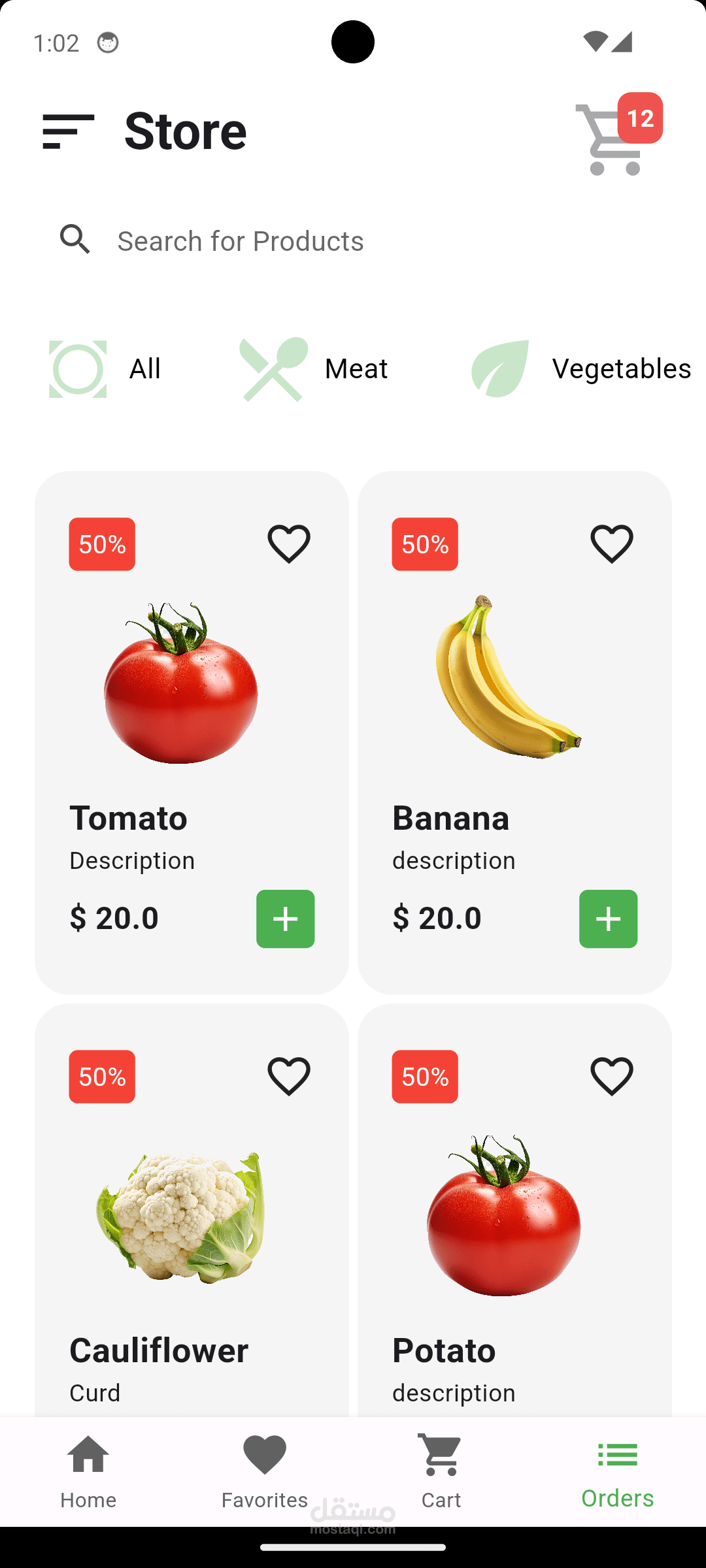Viewport: 706px width, 1568px height.
Task: Favorite the Banana product
Action: [x=612, y=544]
